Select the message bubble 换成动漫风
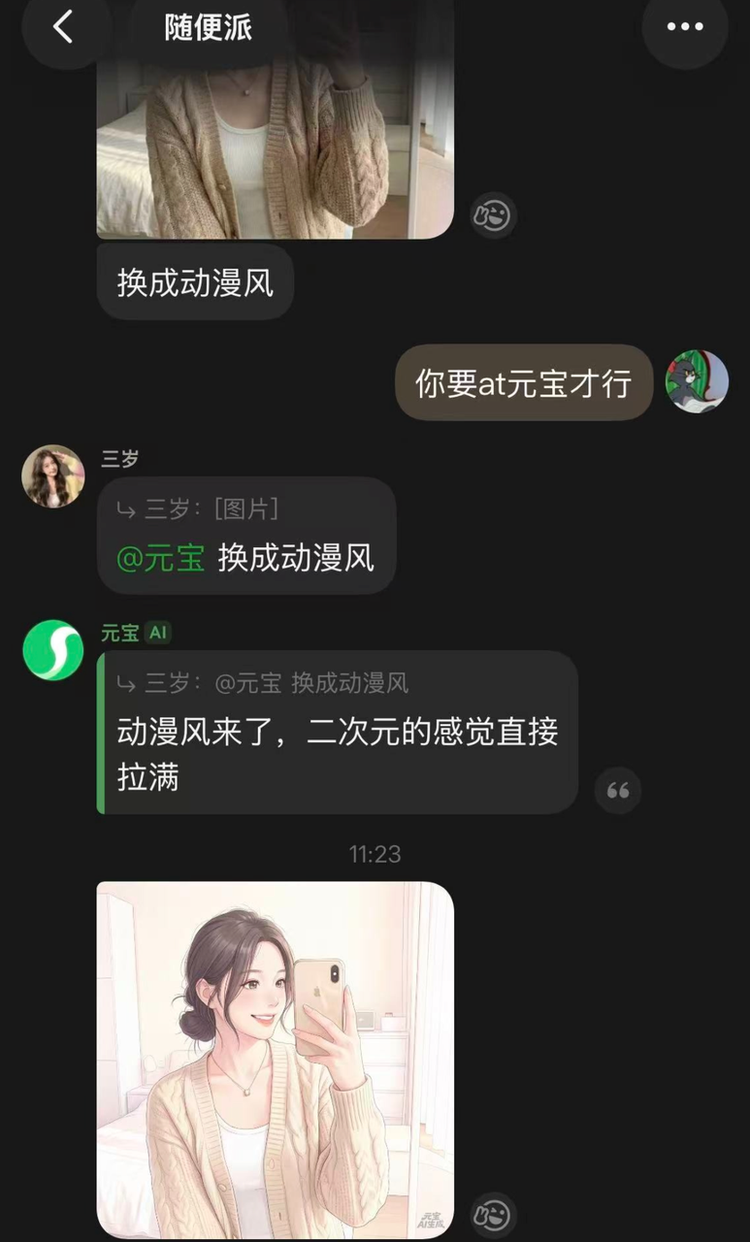This screenshot has height=1242, width=750. 194,283
